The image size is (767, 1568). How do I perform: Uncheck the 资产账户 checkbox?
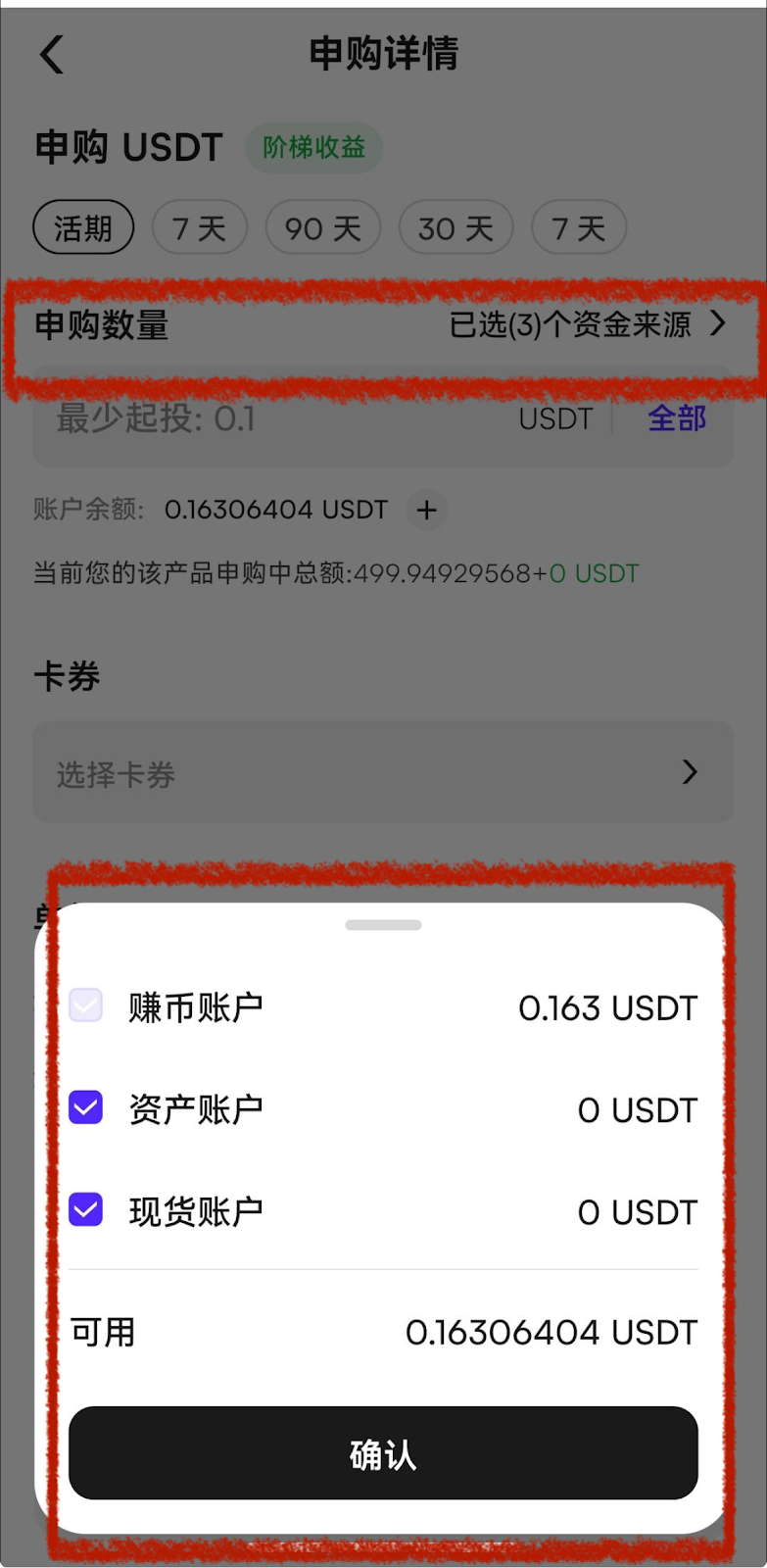tap(86, 1108)
